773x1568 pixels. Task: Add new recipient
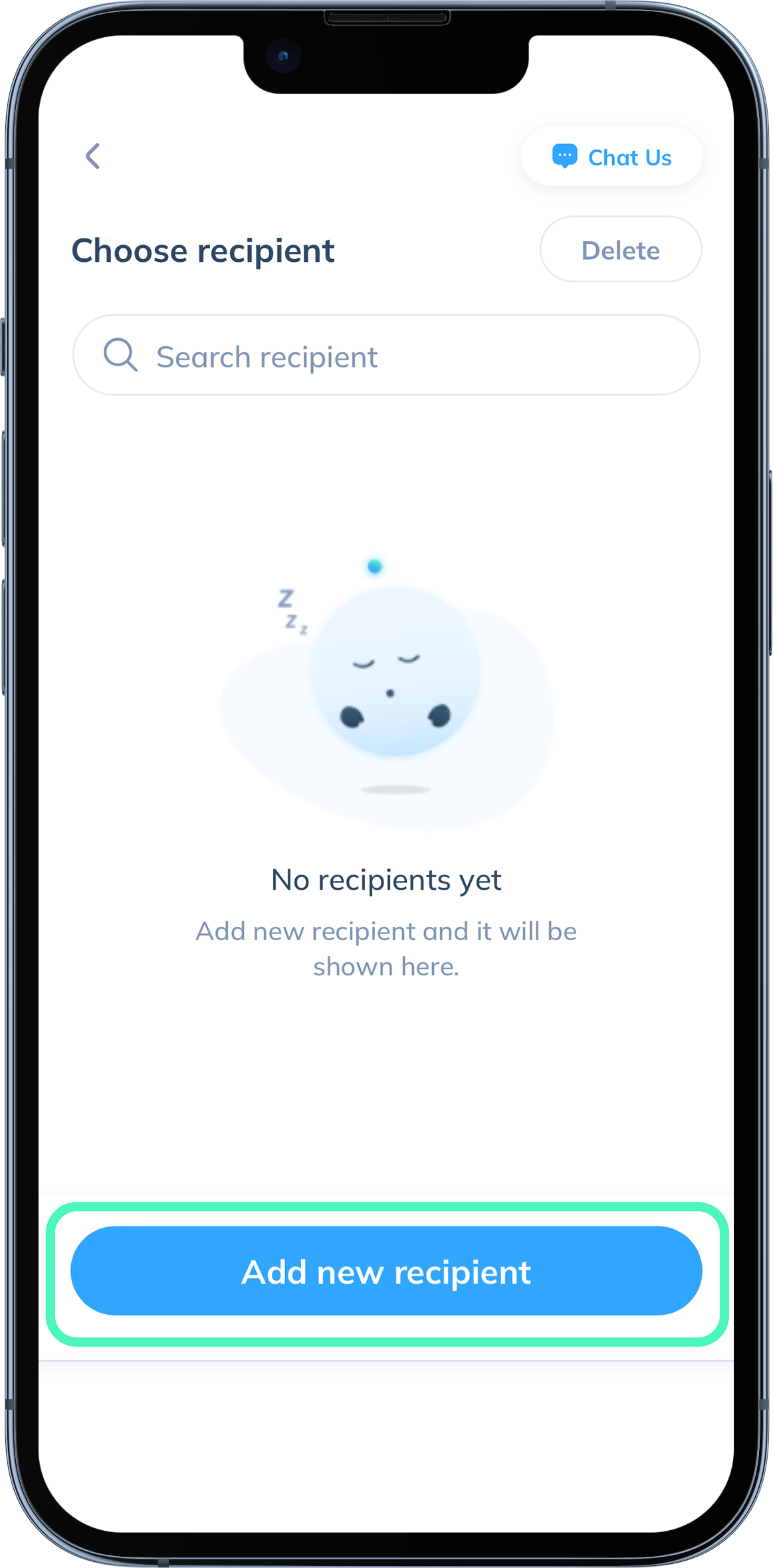pos(386,1271)
